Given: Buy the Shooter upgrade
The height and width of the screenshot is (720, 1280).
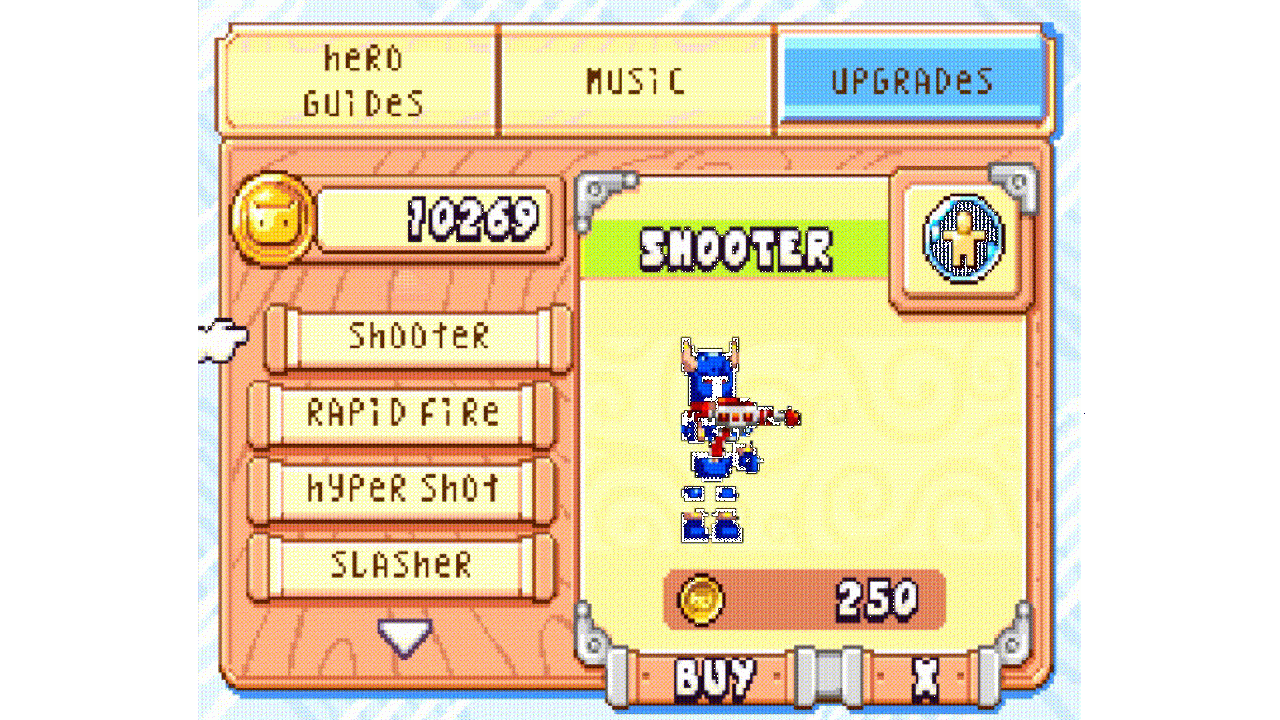Looking at the screenshot, I should (714, 679).
